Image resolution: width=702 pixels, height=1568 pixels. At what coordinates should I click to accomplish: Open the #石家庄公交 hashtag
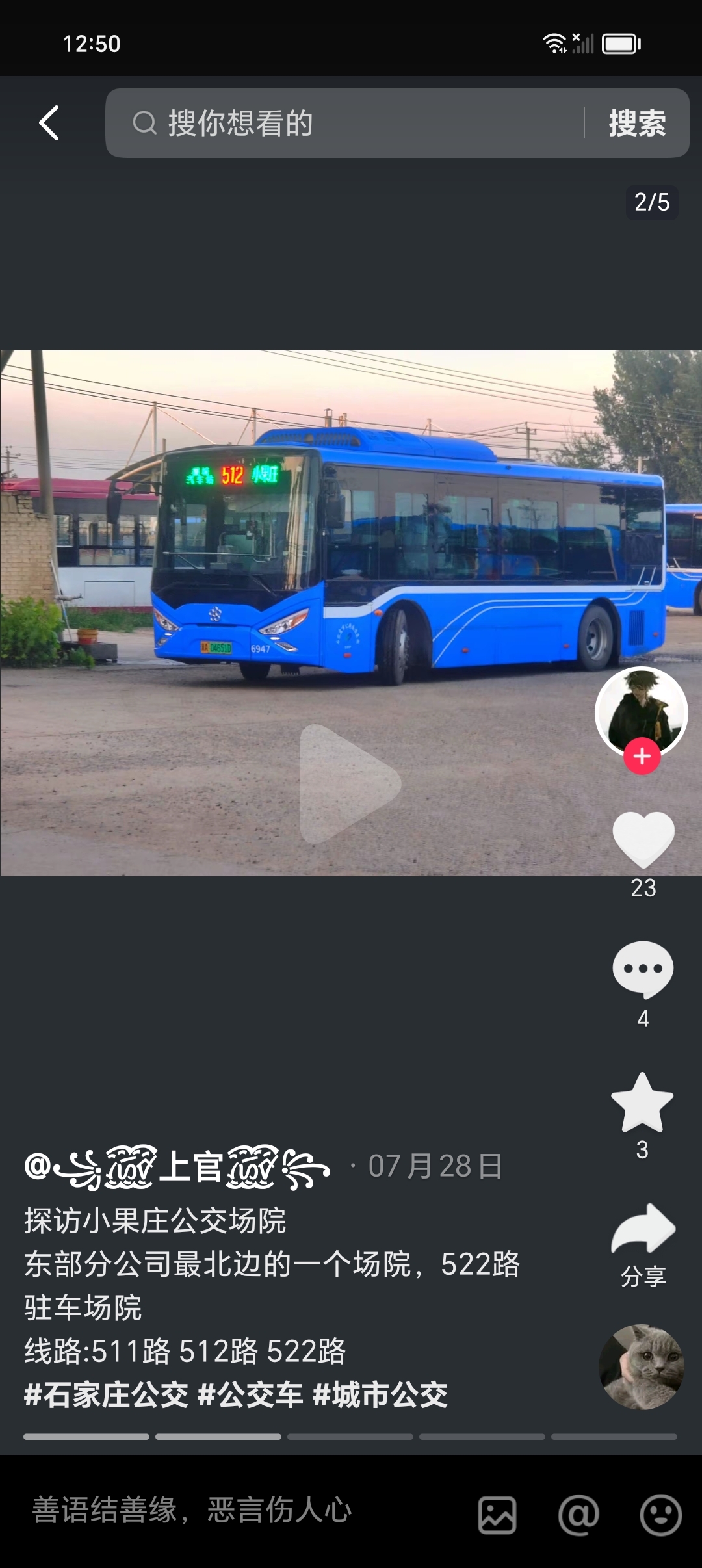[106, 1395]
